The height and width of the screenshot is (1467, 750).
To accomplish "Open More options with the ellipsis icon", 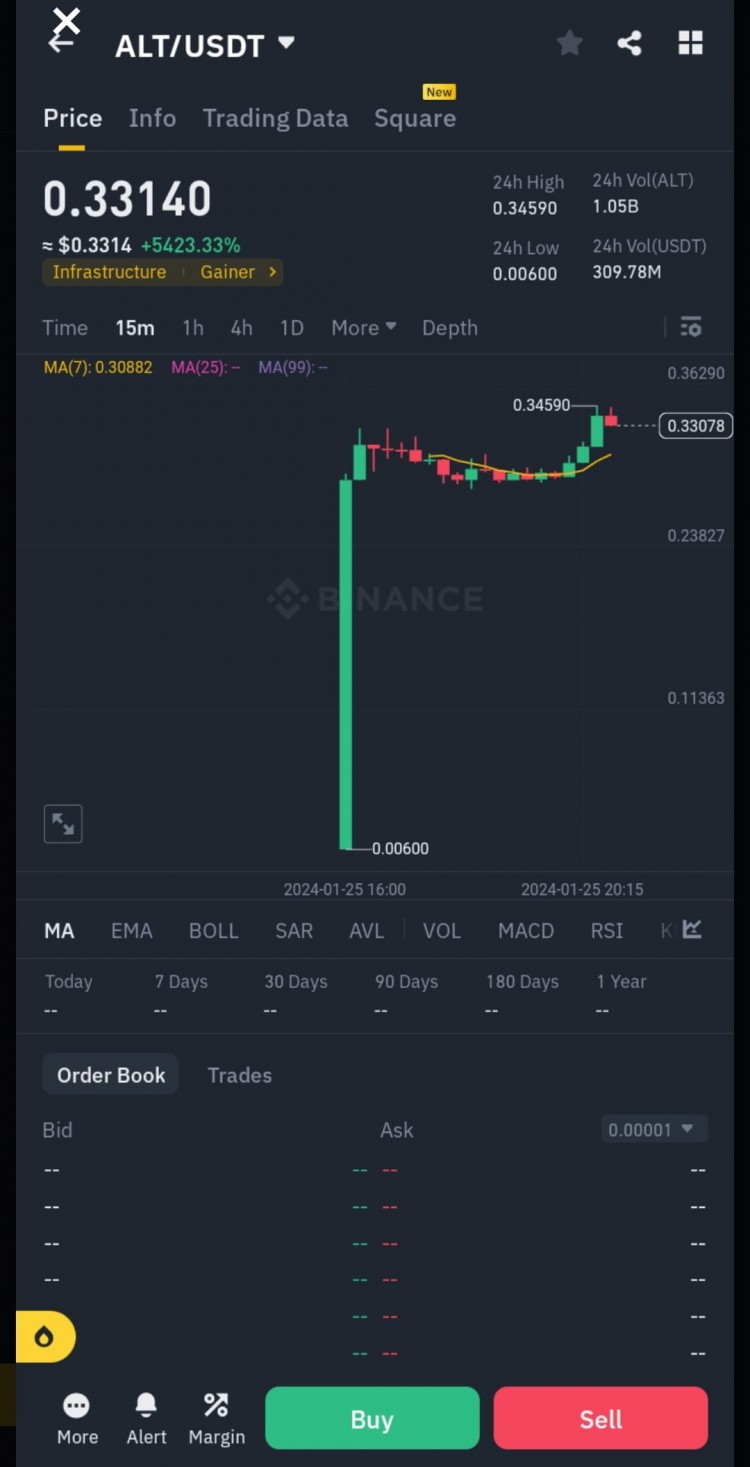I will 77,1415.
